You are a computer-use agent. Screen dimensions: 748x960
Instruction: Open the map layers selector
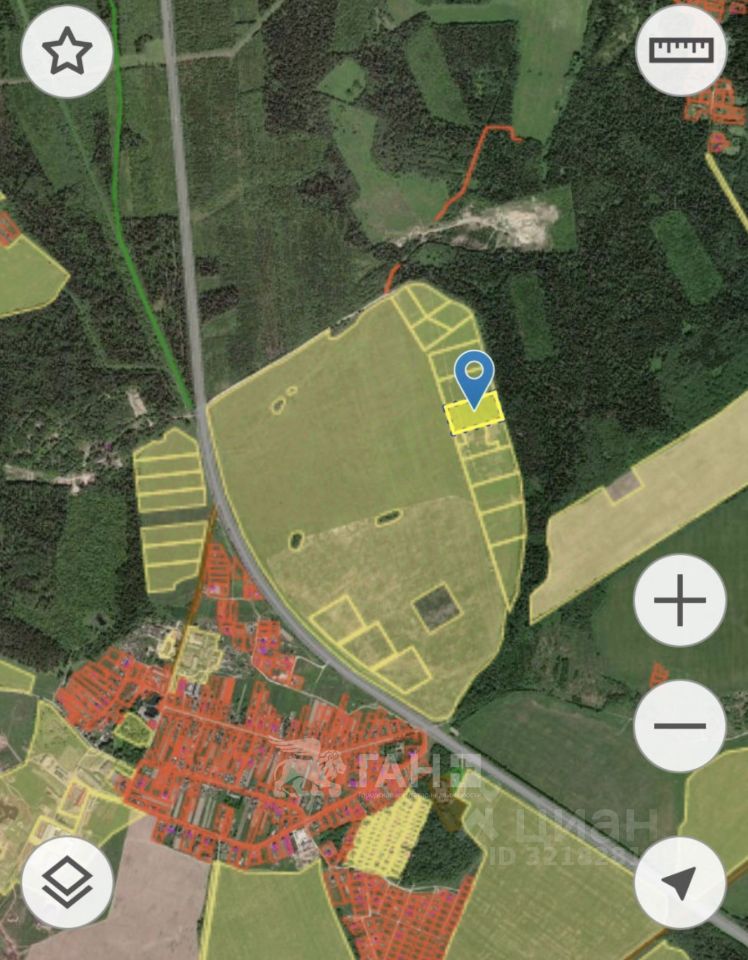[x=67, y=882]
